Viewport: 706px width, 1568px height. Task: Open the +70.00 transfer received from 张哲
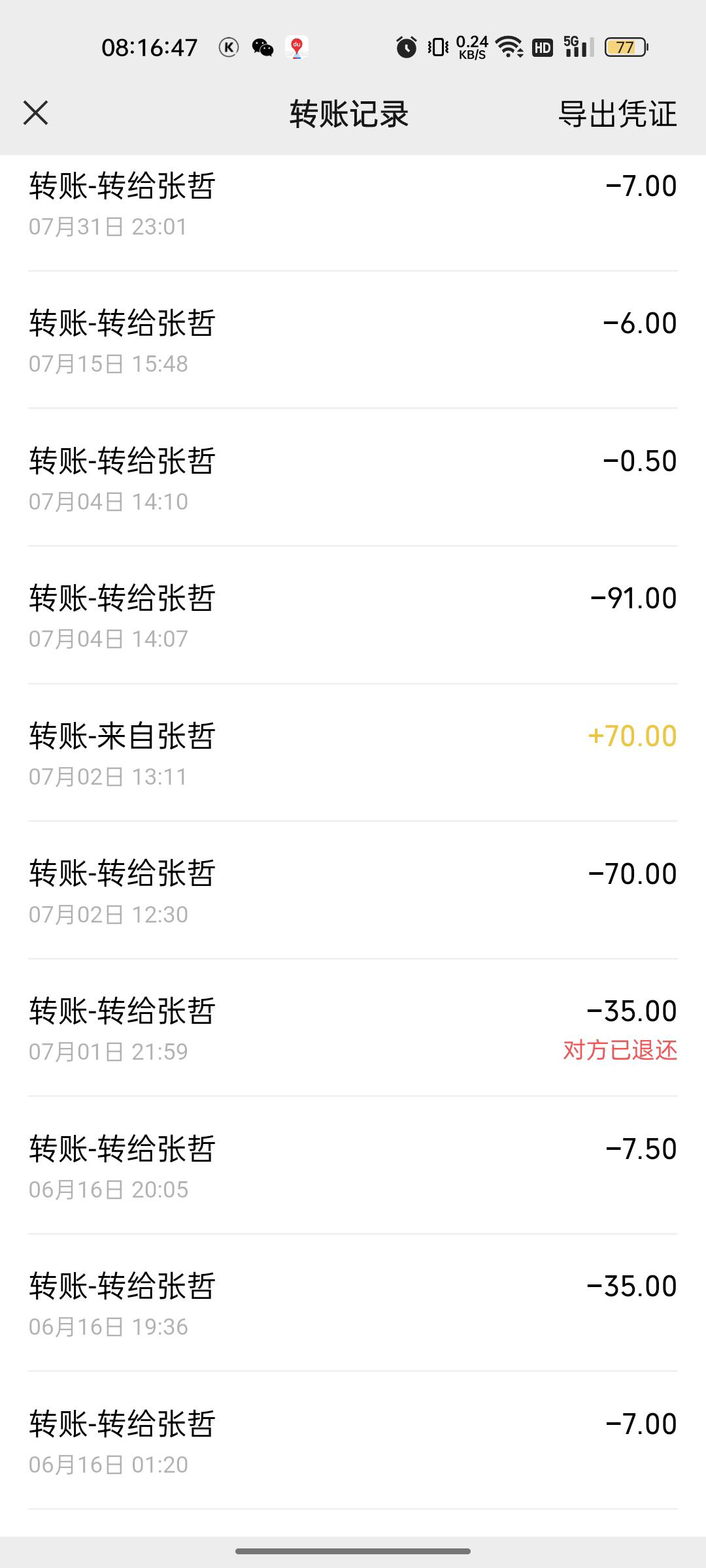(x=353, y=753)
